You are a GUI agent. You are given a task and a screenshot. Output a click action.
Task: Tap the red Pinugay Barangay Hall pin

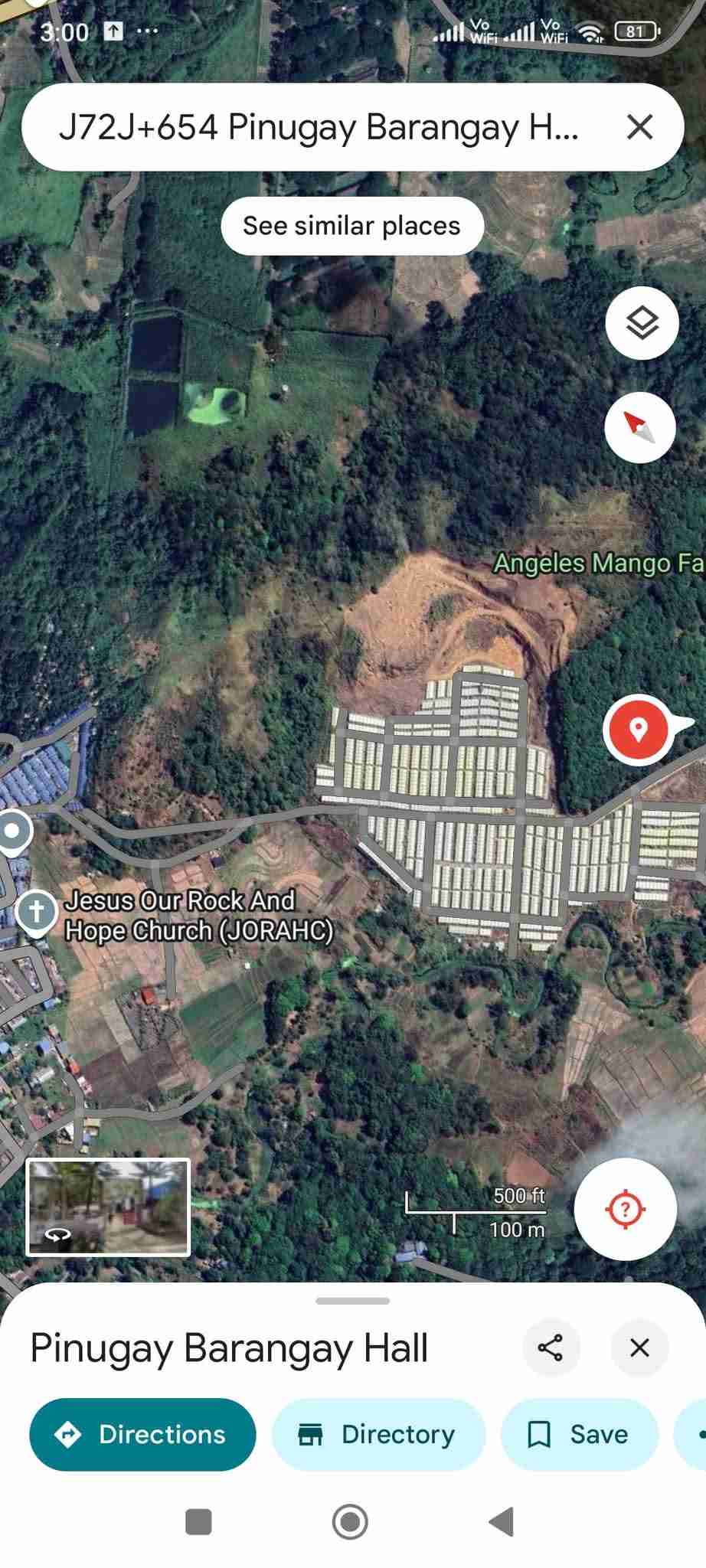click(x=639, y=729)
